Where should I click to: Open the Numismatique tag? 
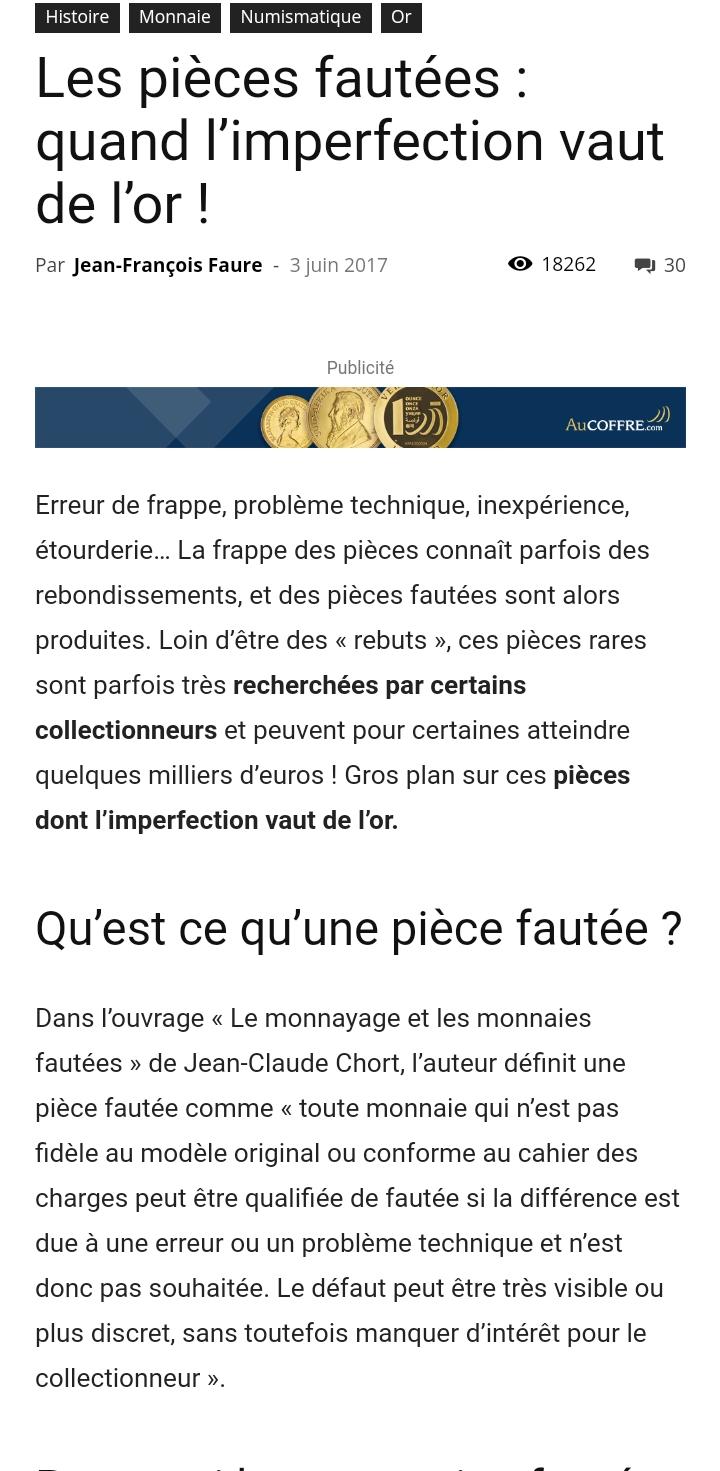[x=300, y=17]
